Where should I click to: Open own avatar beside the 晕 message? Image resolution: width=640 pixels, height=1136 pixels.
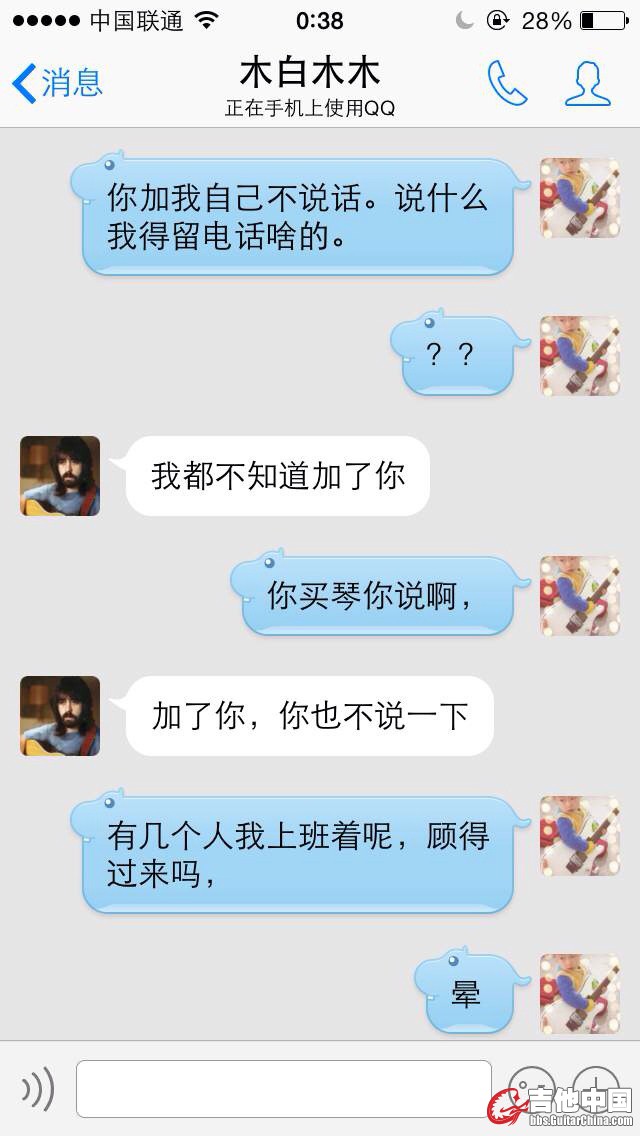coord(580,993)
